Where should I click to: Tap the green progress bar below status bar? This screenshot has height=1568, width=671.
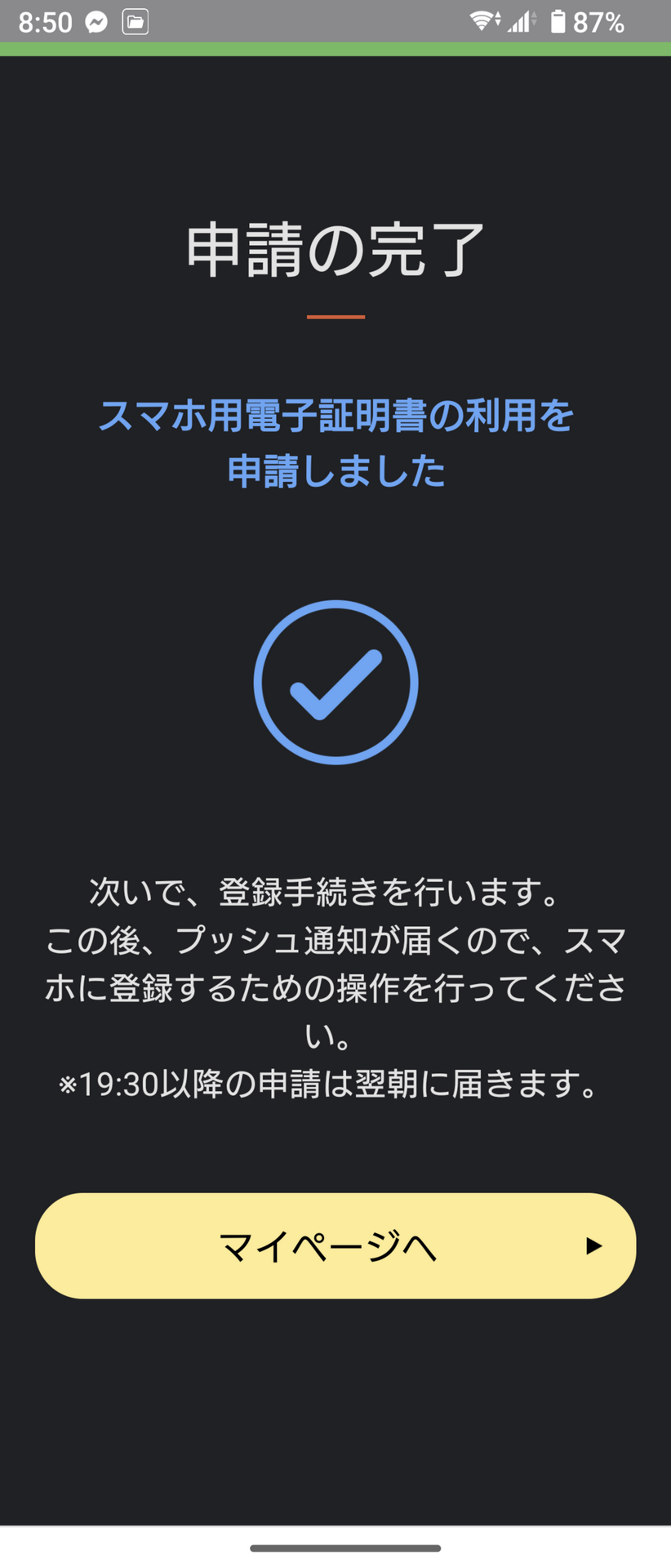335,51
